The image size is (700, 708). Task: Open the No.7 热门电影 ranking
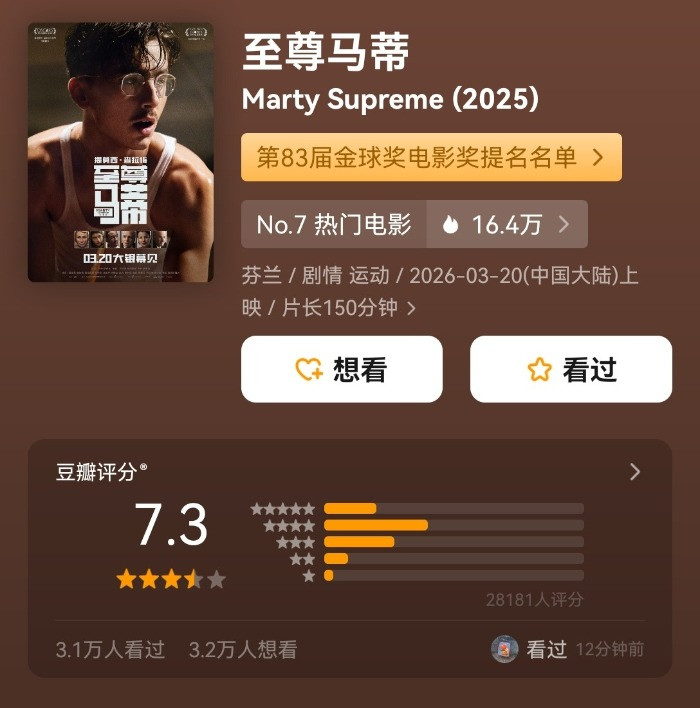click(x=334, y=224)
